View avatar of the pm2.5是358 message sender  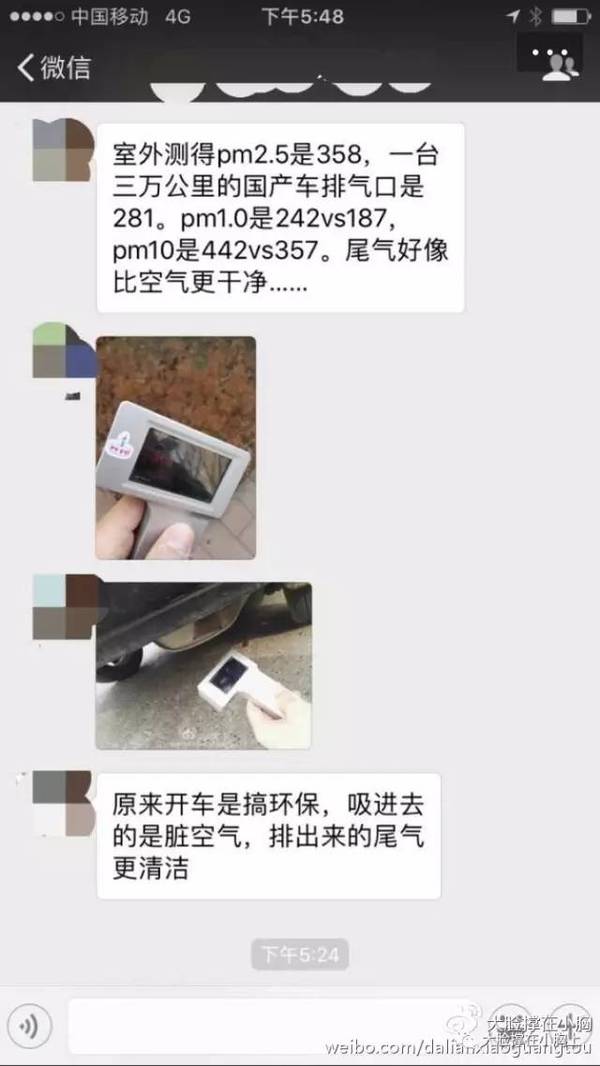pos(63,149)
